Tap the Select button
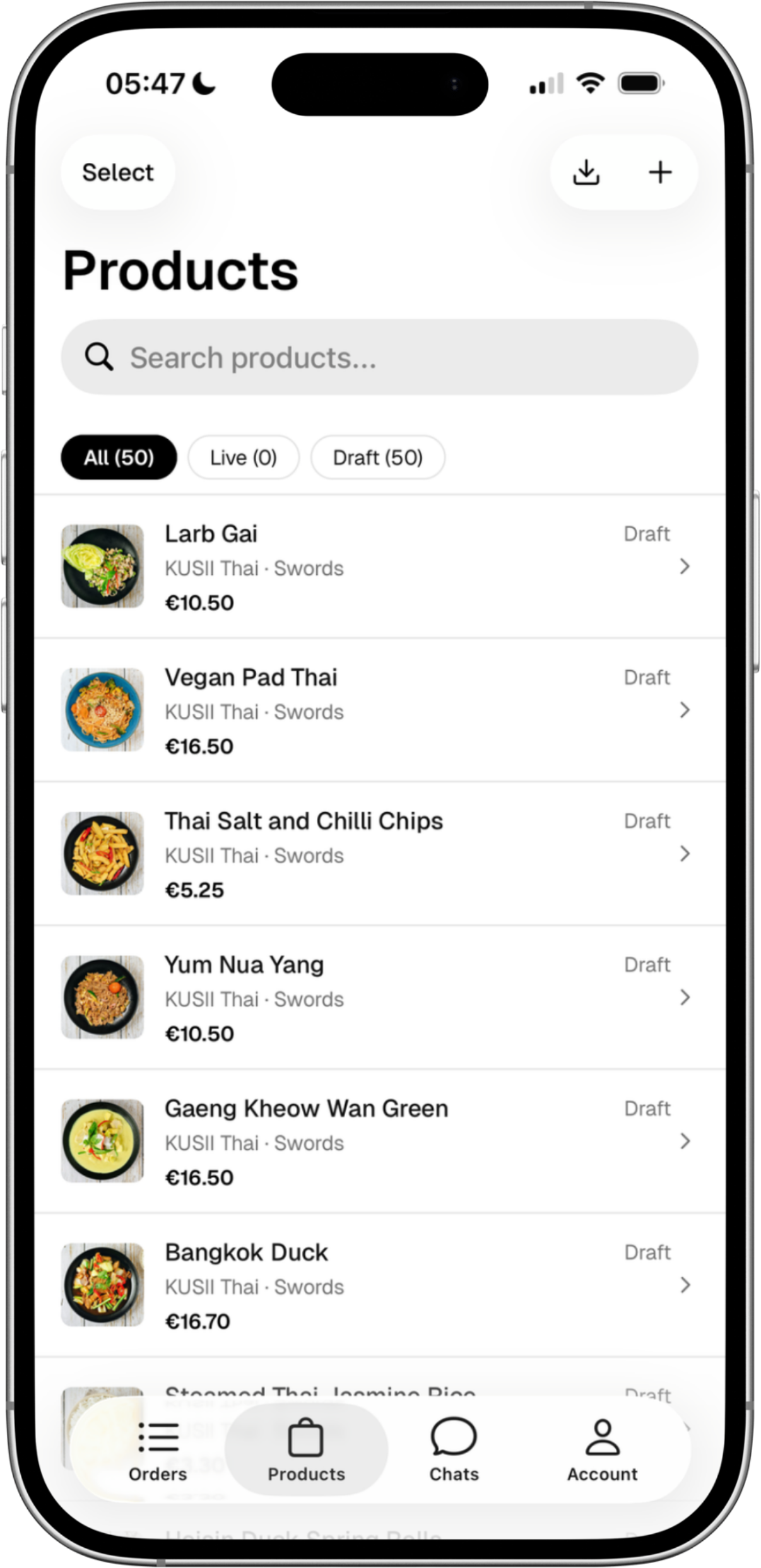761x1568 pixels. click(x=118, y=172)
